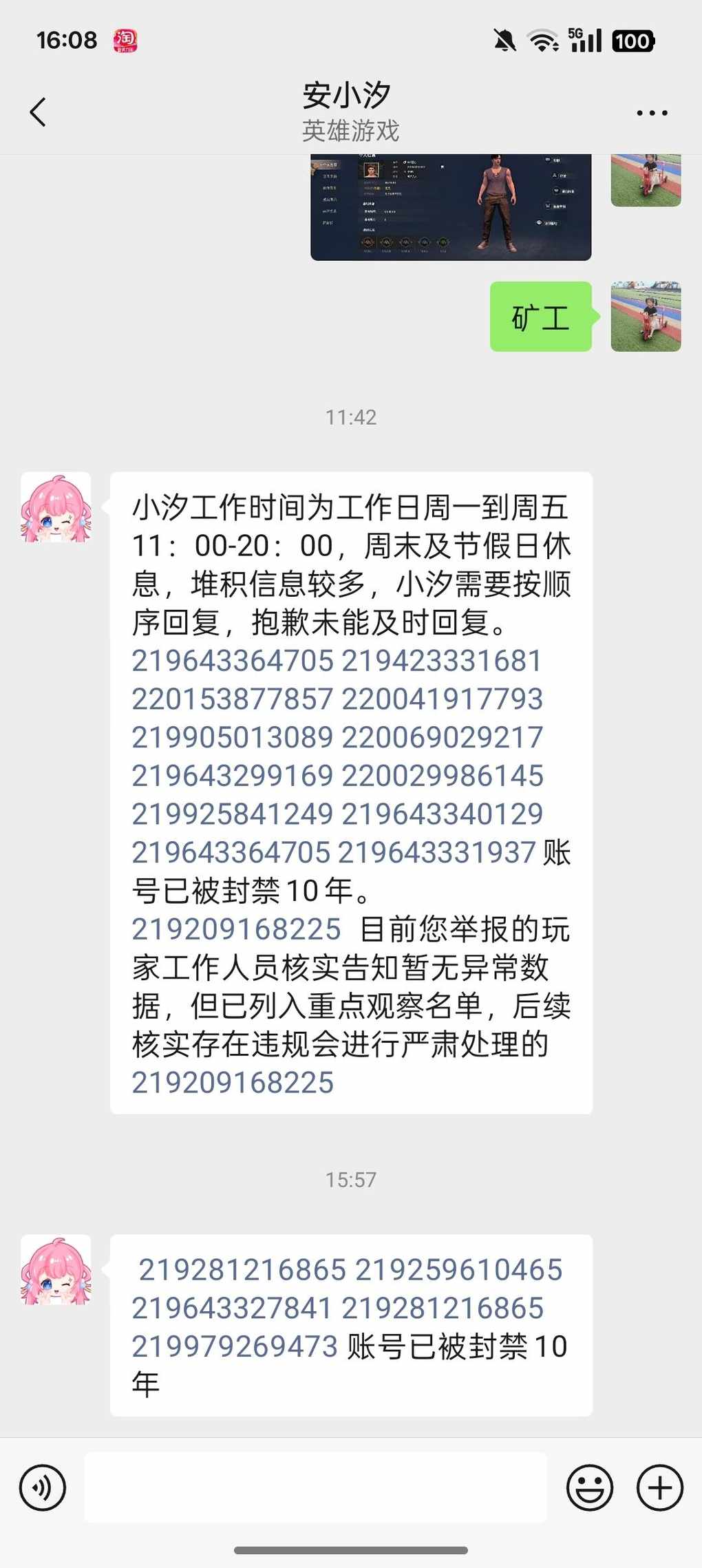
Task: Open the emoji sticker panel
Action: (x=589, y=1487)
